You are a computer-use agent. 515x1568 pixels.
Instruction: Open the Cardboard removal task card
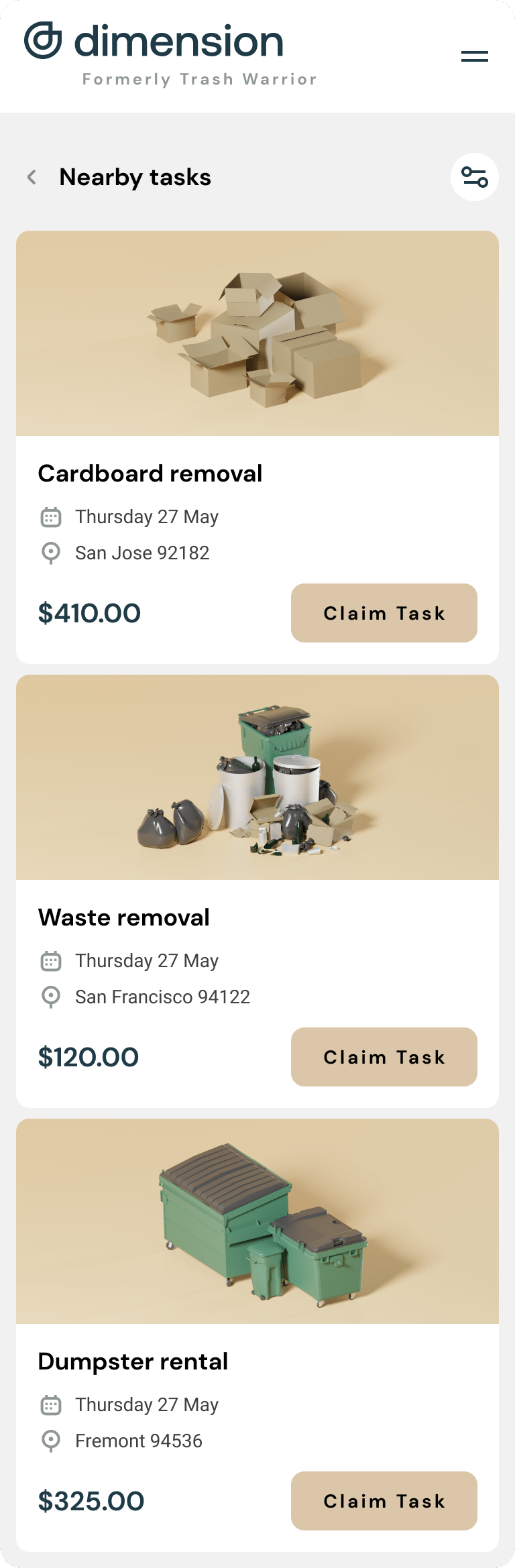150,473
